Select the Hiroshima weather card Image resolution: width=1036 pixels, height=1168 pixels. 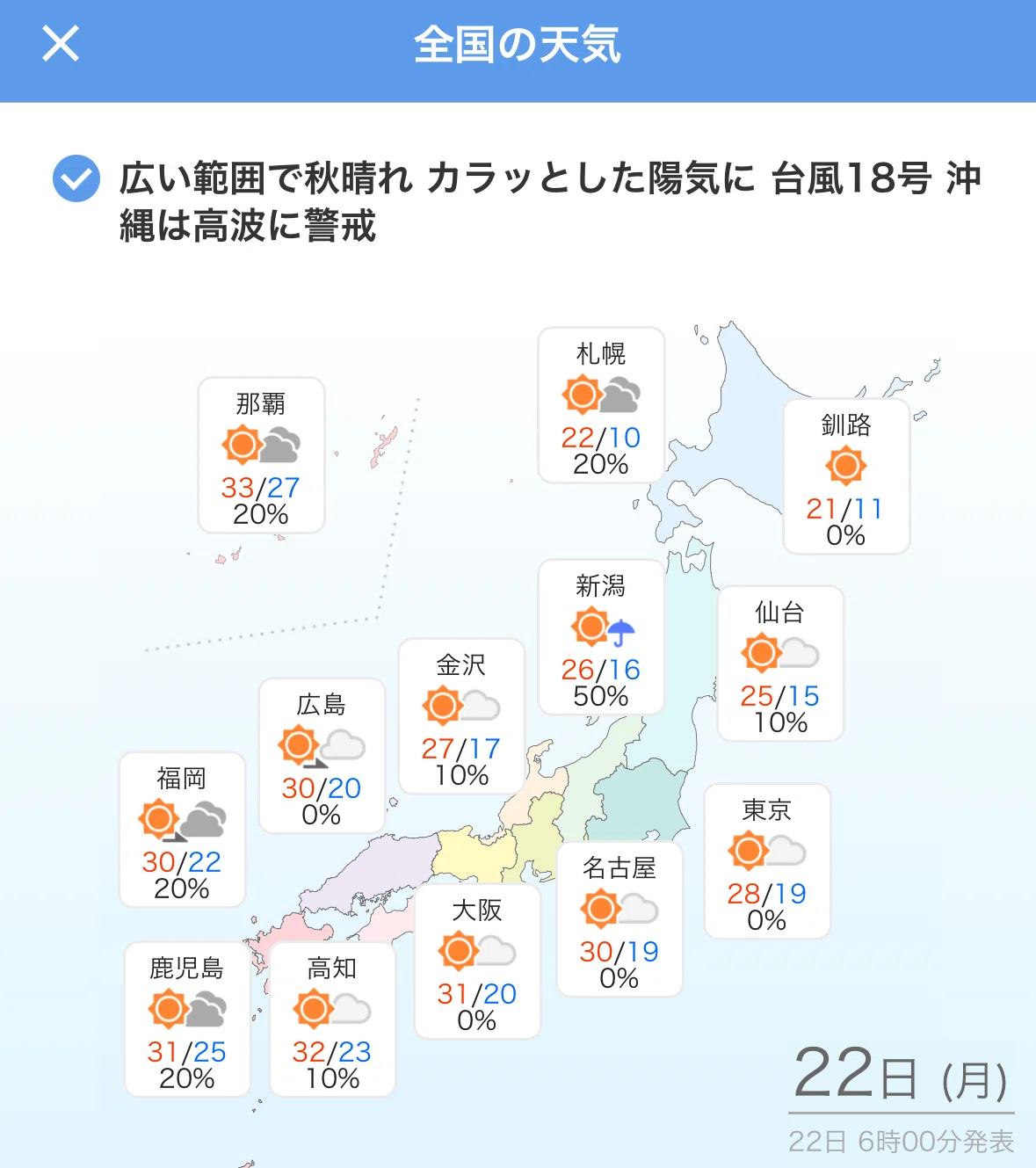coord(322,756)
